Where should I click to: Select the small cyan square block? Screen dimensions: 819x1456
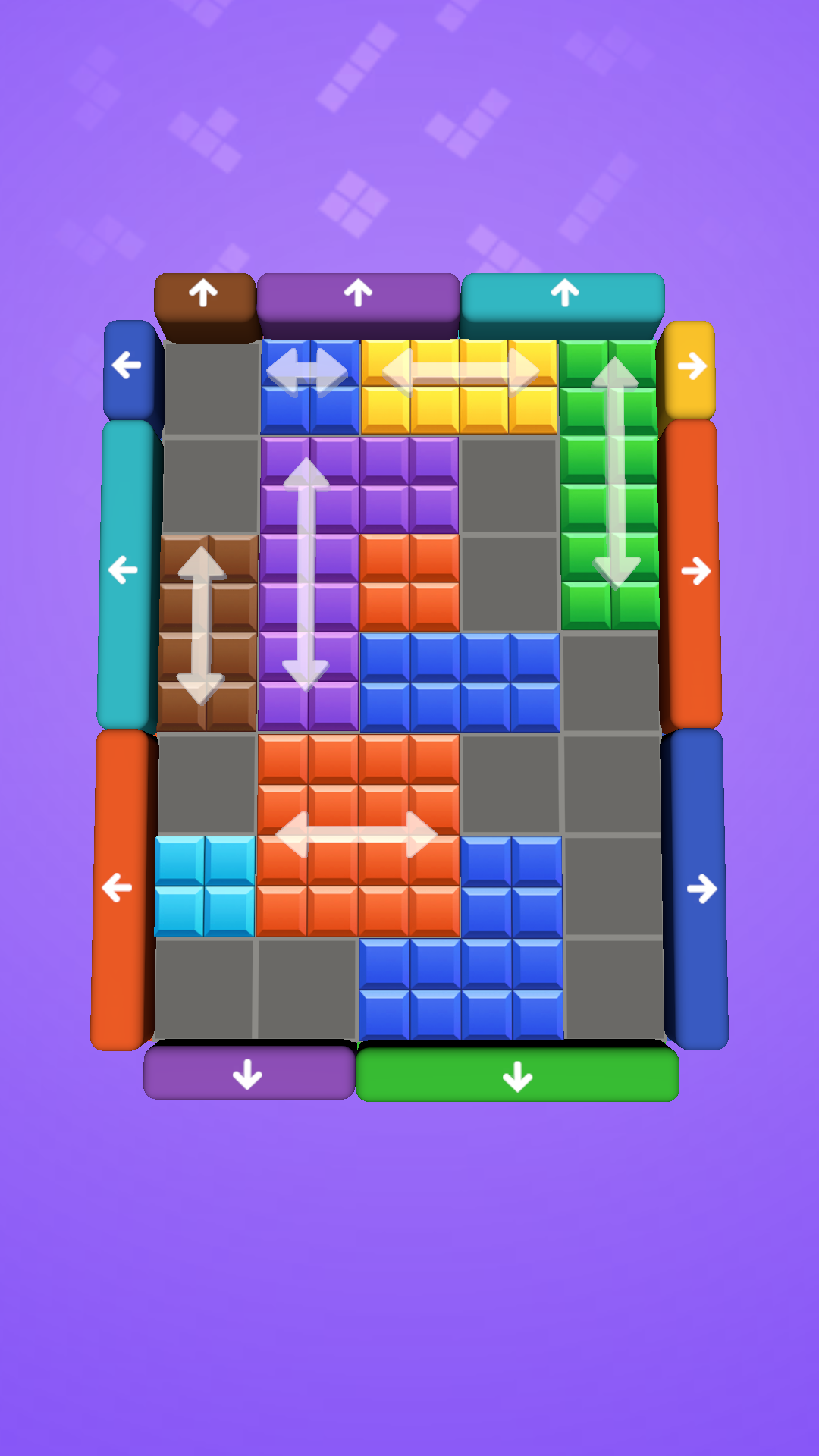pyautogui.click(x=205, y=886)
